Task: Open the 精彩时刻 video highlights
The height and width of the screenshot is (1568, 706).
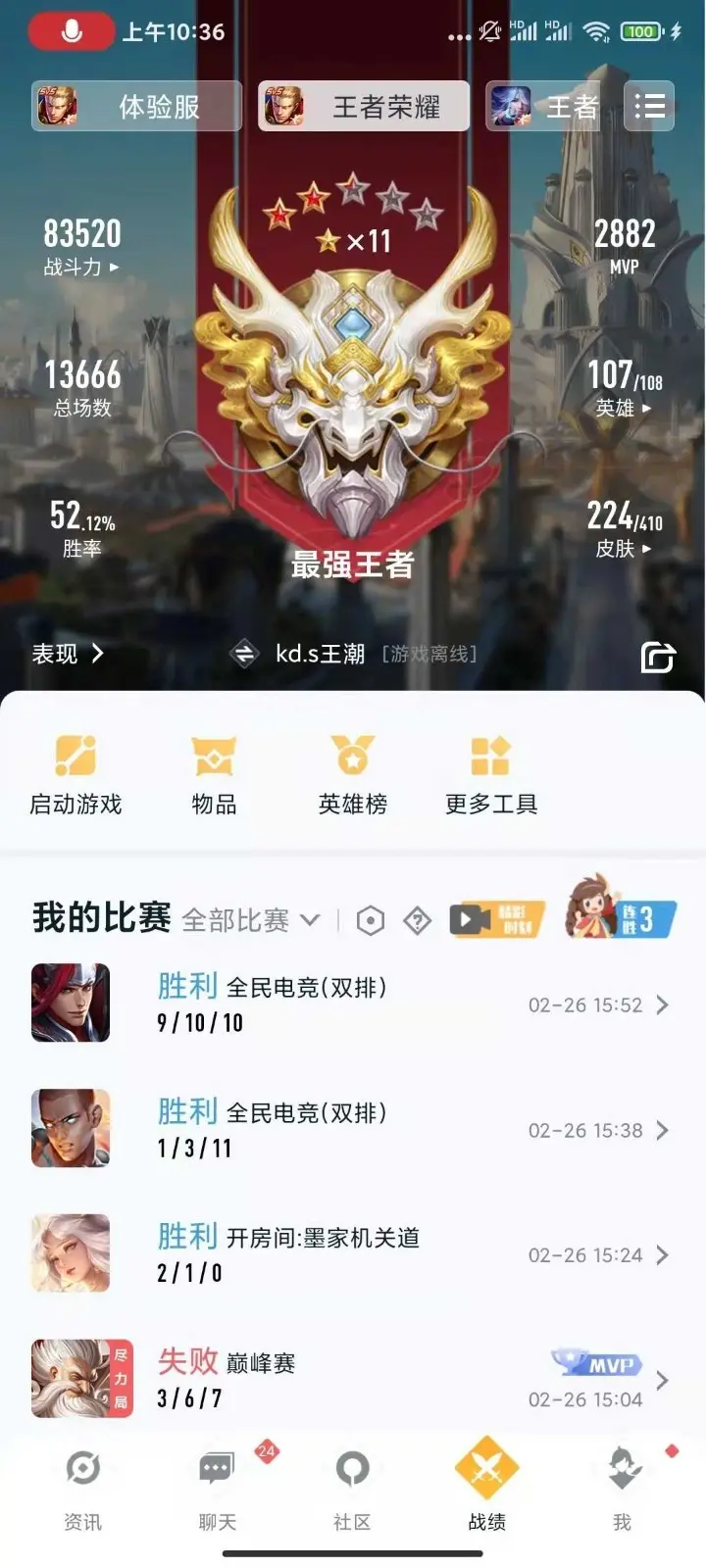Action: pos(496,919)
